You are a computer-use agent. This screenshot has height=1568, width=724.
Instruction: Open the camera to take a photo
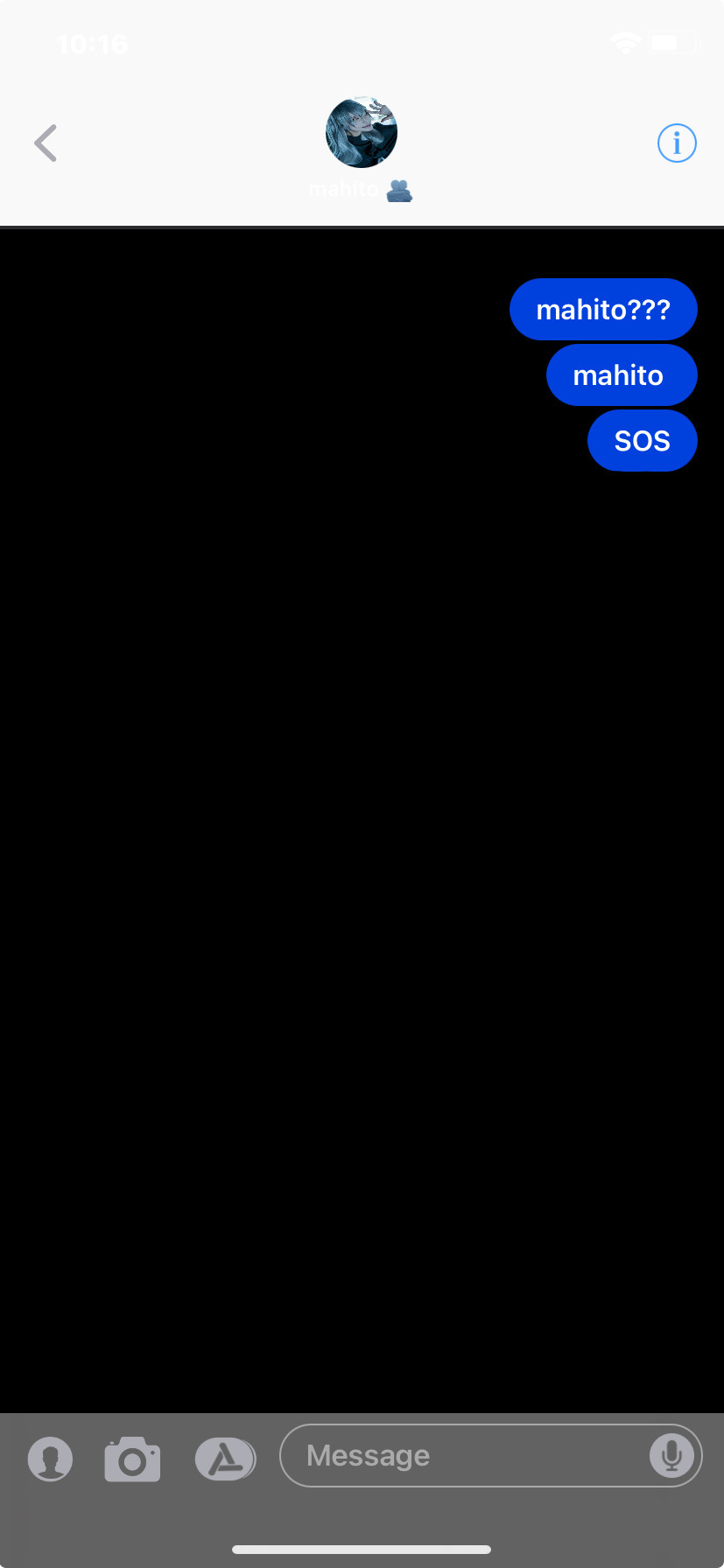[x=132, y=1459]
